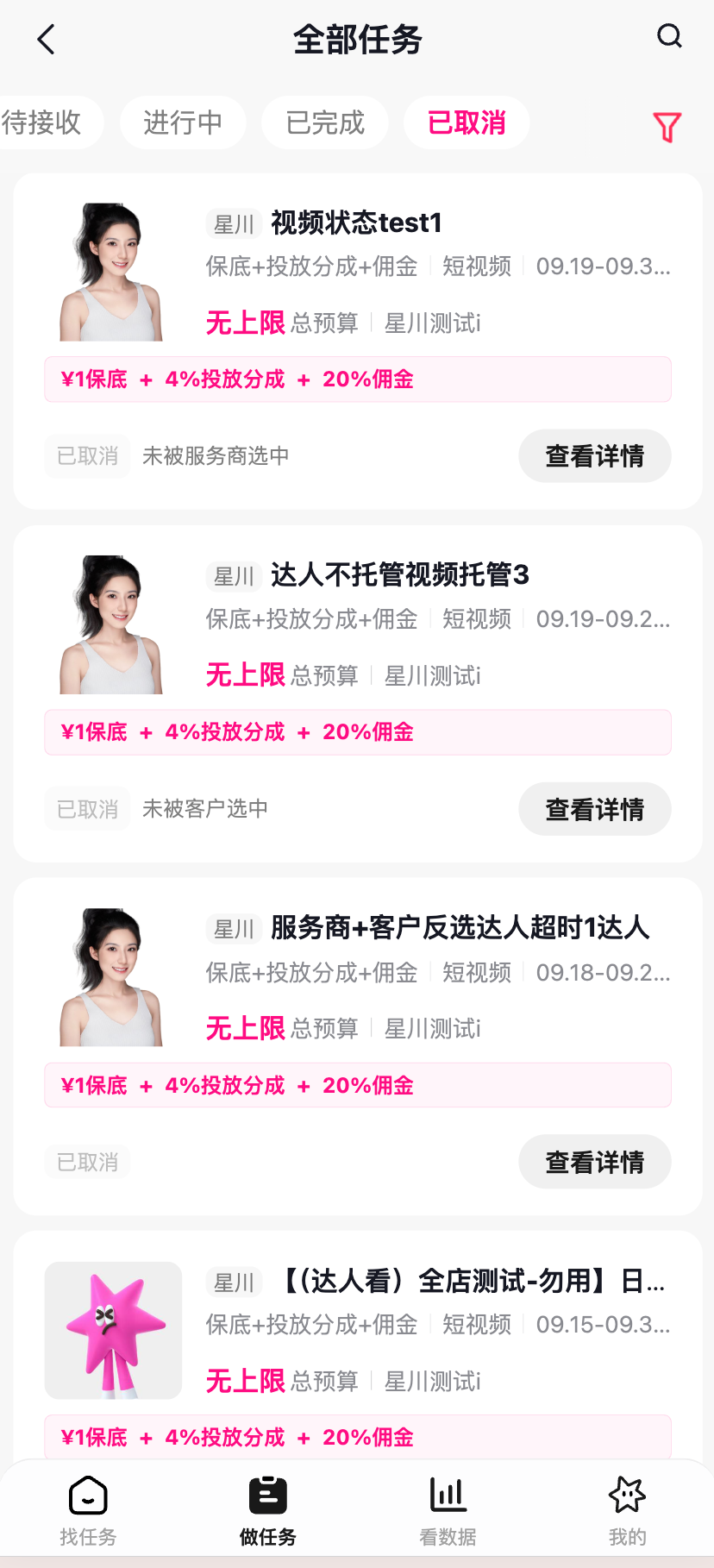Open the 达人不托管视频托管3 task card
This screenshot has width=714, height=1568.
399,575
